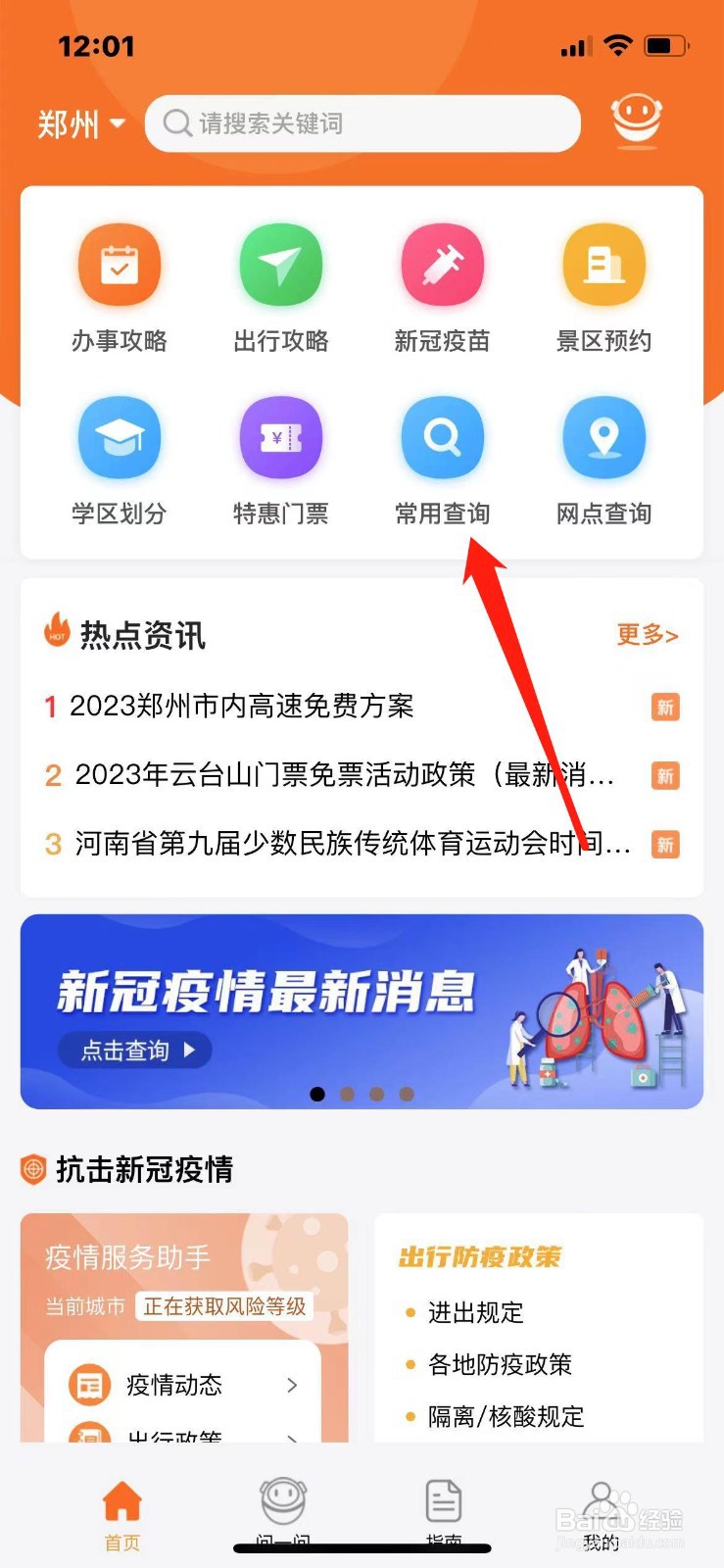The height and width of the screenshot is (1568, 724).
Task: Open 更多 hot news link
Action: coord(646,635)
